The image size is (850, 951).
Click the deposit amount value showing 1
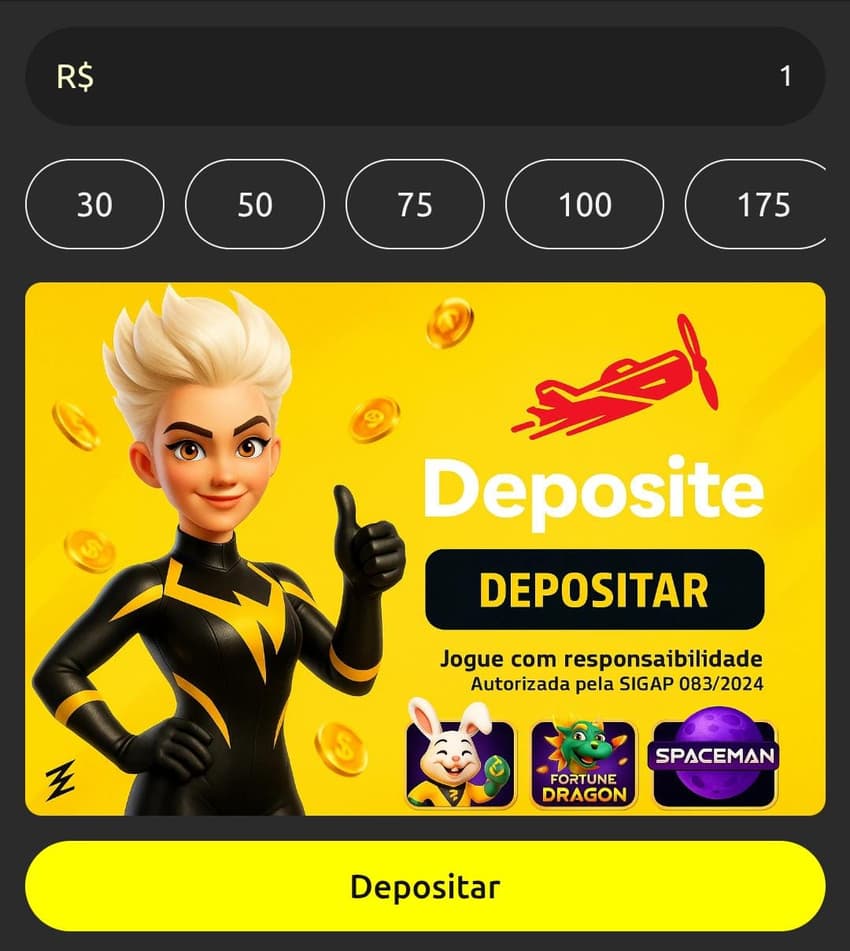789,76
